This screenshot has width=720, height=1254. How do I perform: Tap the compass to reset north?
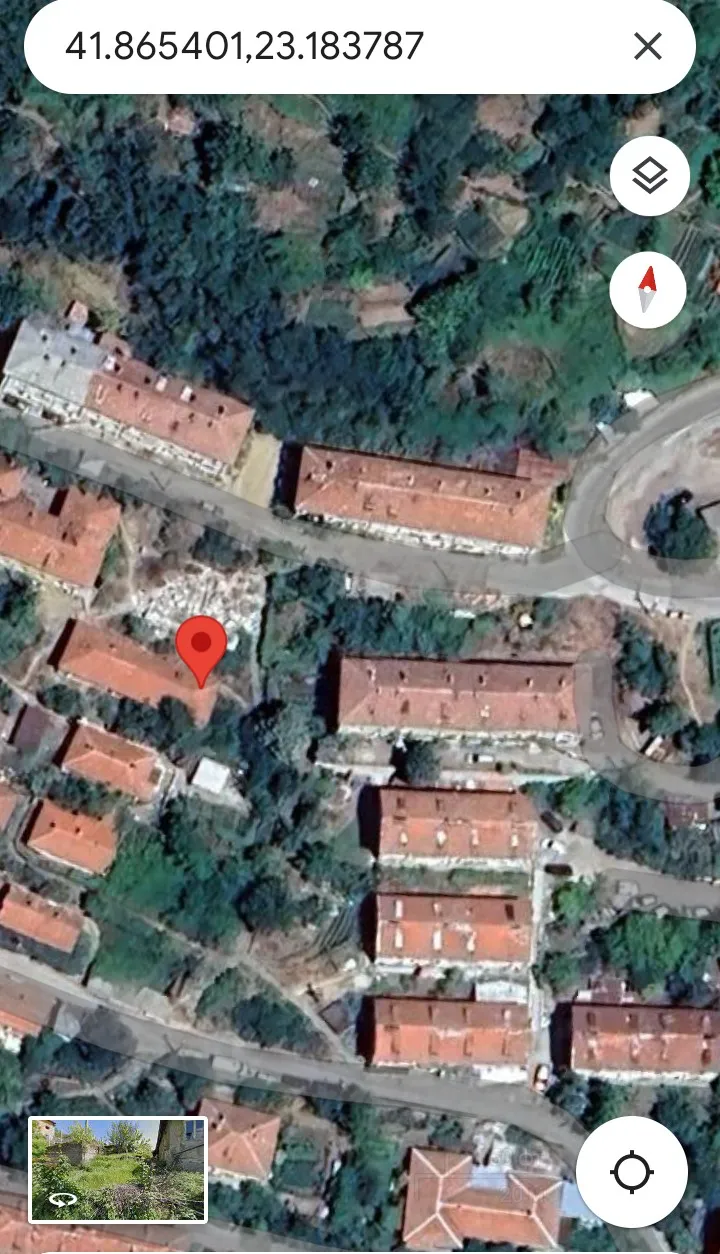(x=648, y=290)
